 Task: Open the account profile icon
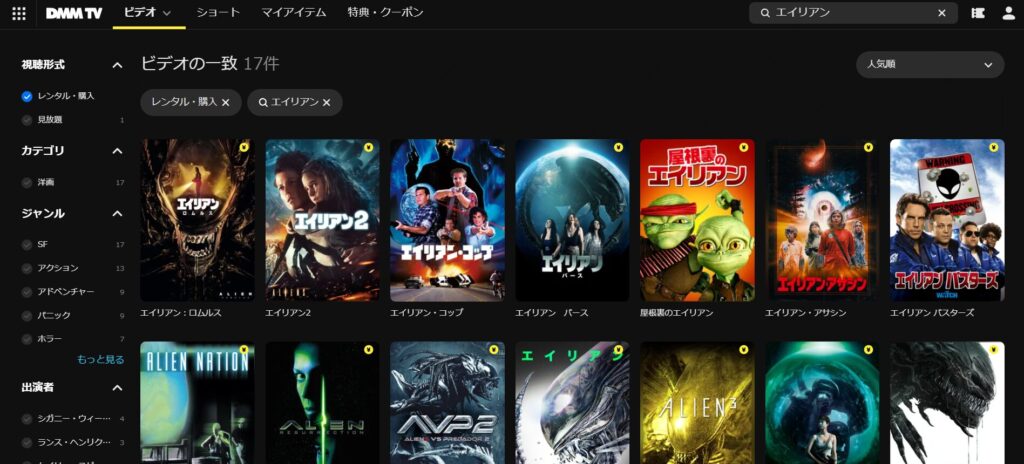(x=1008, y=13)
